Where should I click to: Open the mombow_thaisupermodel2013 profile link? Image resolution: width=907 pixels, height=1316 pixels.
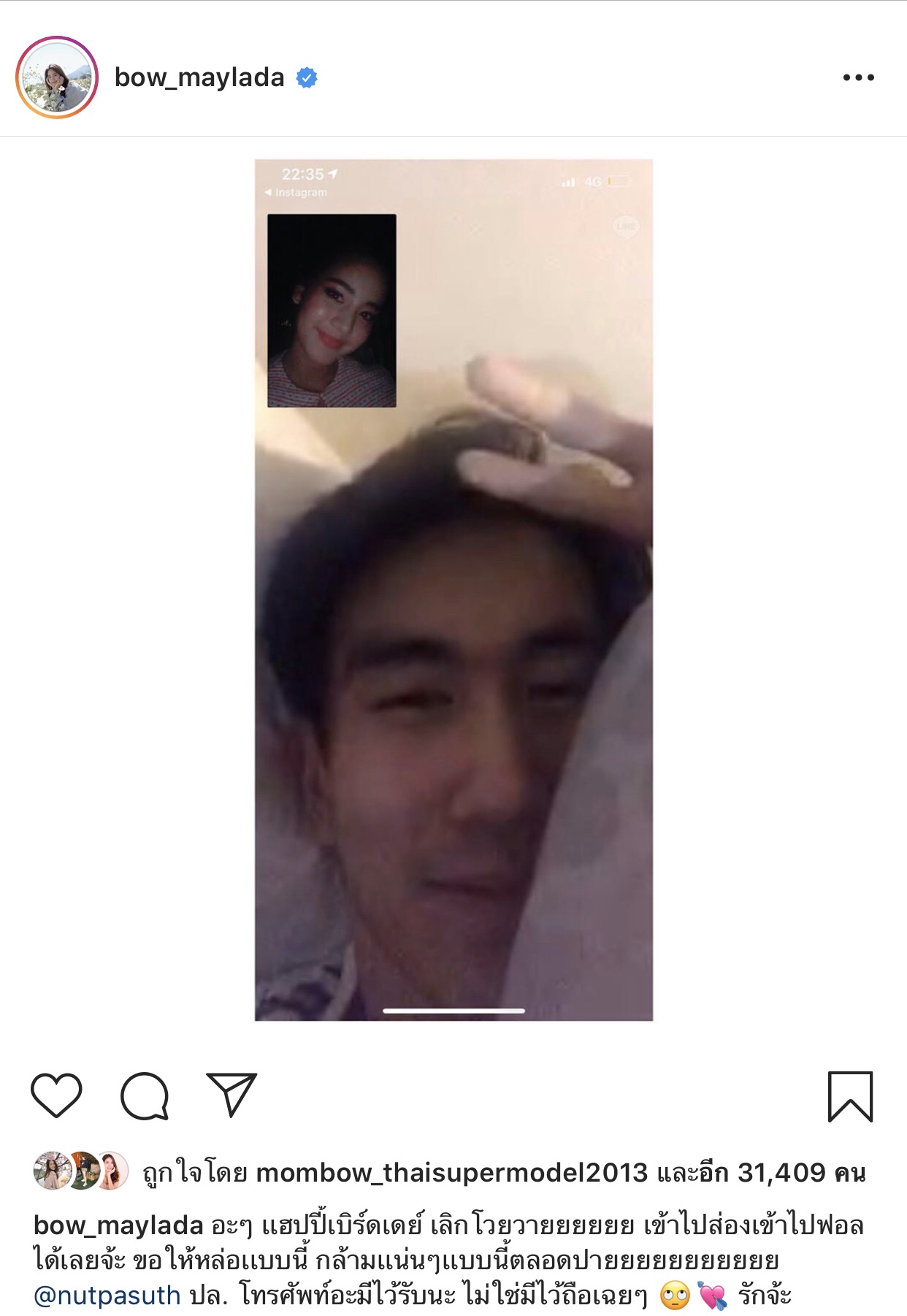451,1173
